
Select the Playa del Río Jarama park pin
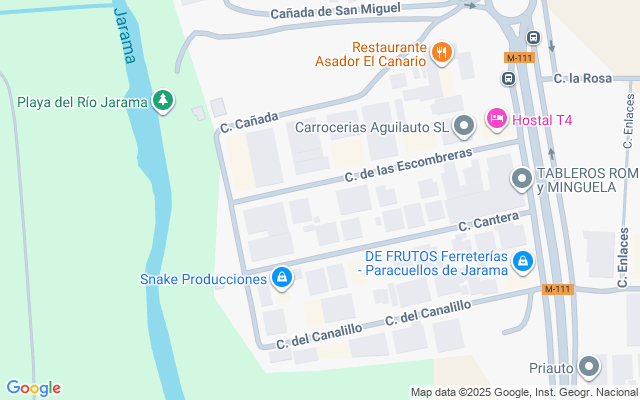point(162,100)
